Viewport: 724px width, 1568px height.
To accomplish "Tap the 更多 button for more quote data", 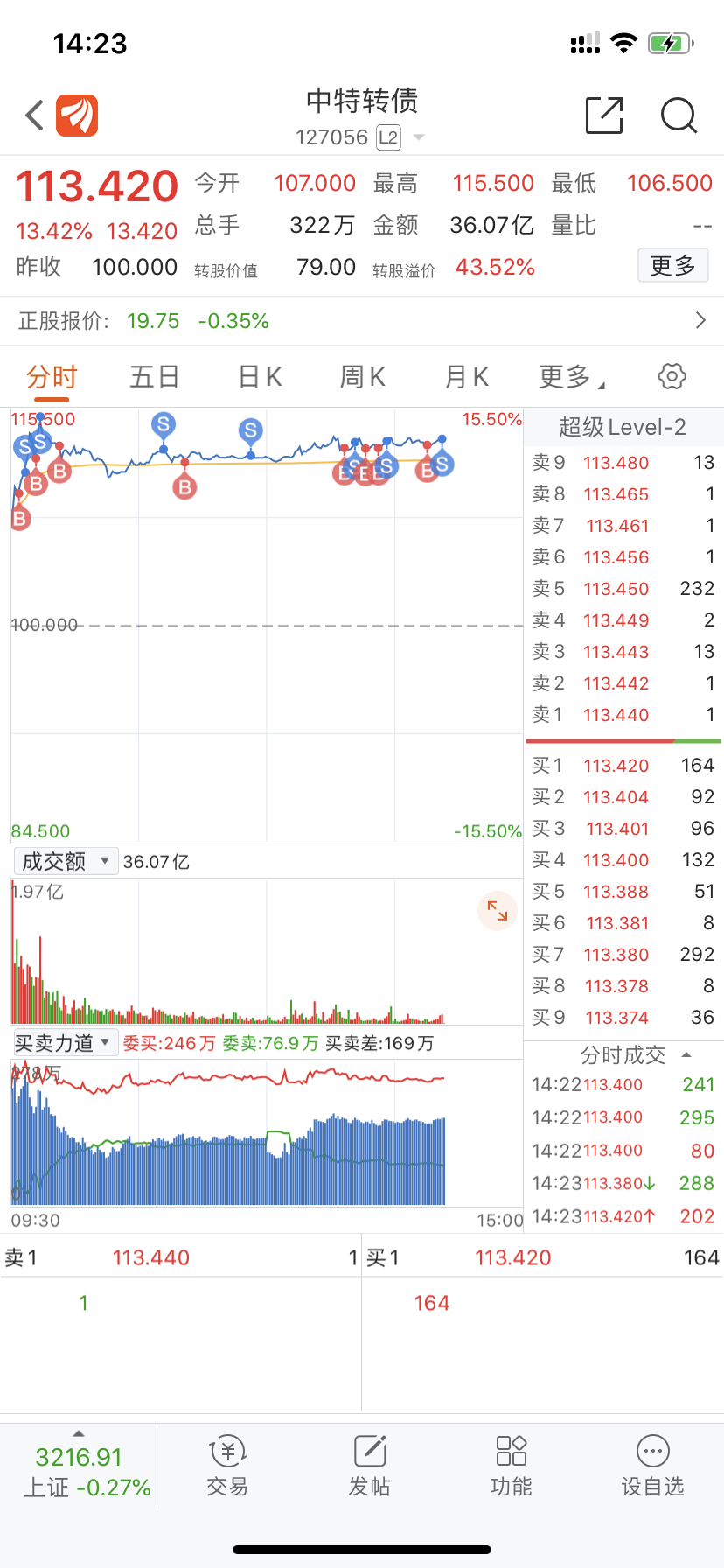I will pyautogui.click(x=672, y=266).
